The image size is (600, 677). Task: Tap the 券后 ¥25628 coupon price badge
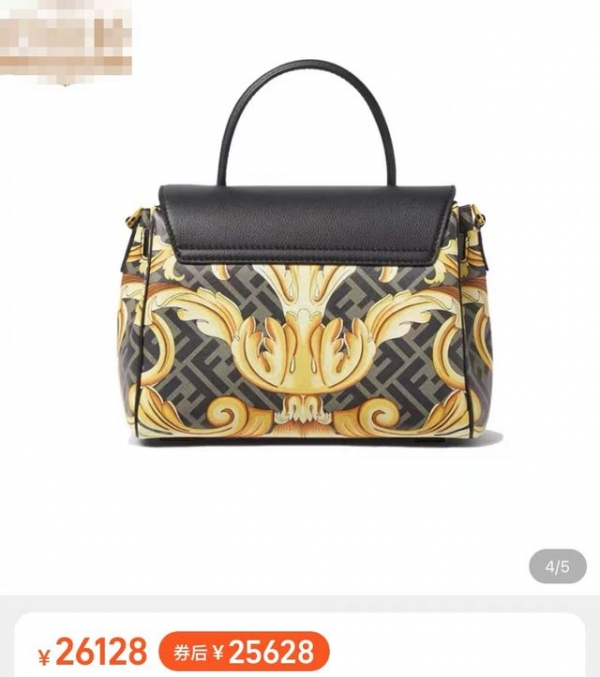[x=243, y=653]
